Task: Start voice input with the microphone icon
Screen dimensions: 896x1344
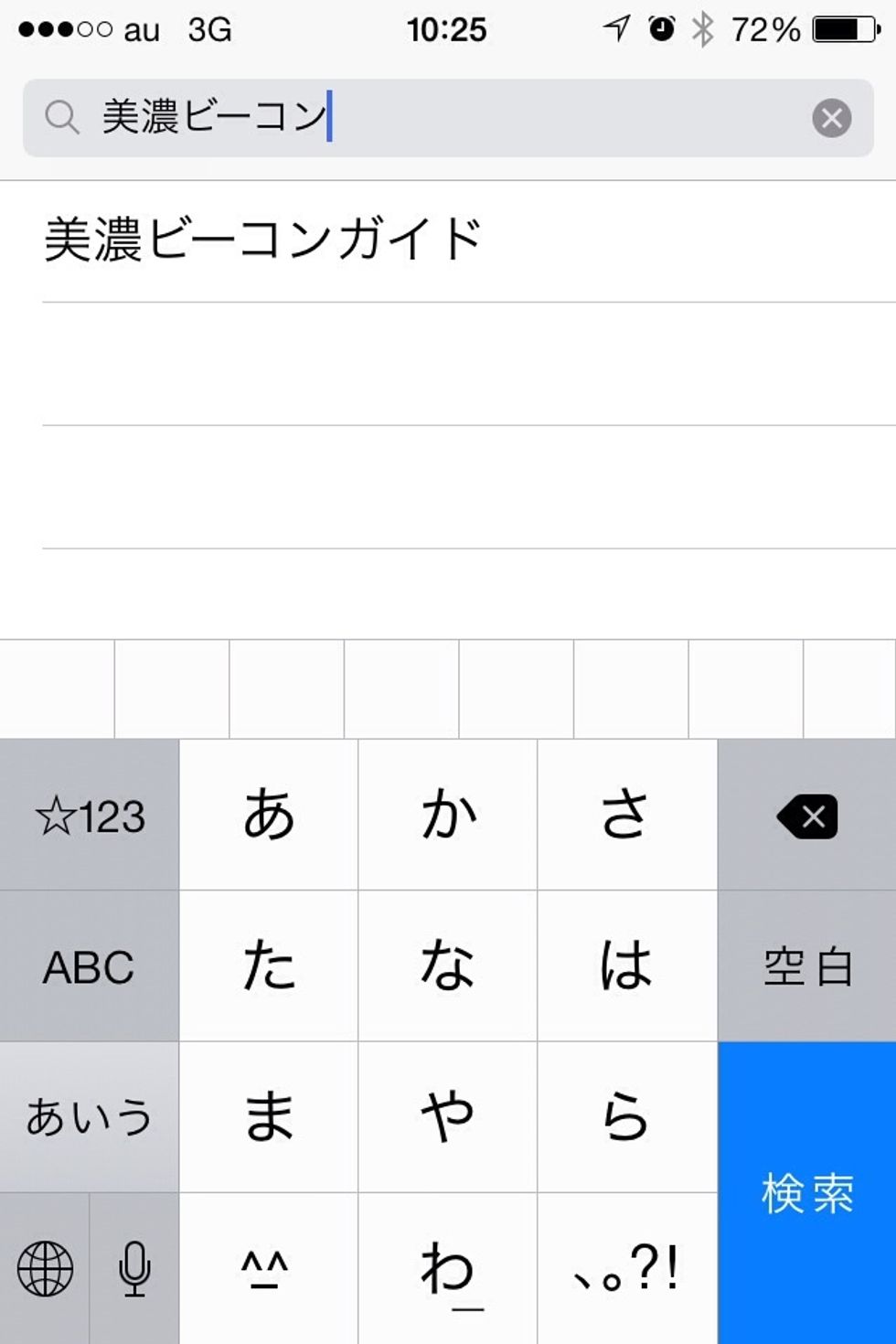Action: pos(133,1268)
